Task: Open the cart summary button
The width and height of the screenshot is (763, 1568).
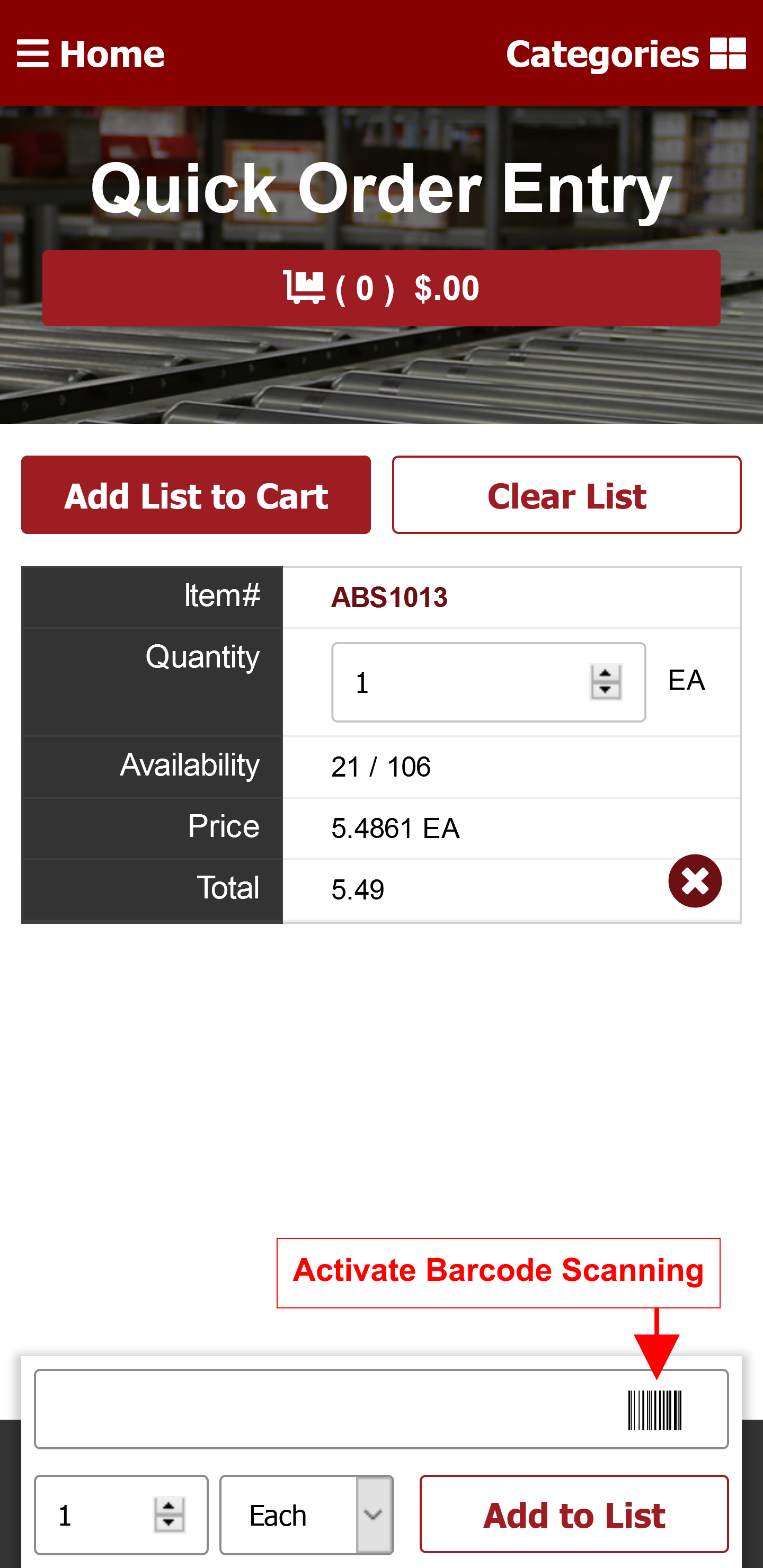Action: coord(381,288)
